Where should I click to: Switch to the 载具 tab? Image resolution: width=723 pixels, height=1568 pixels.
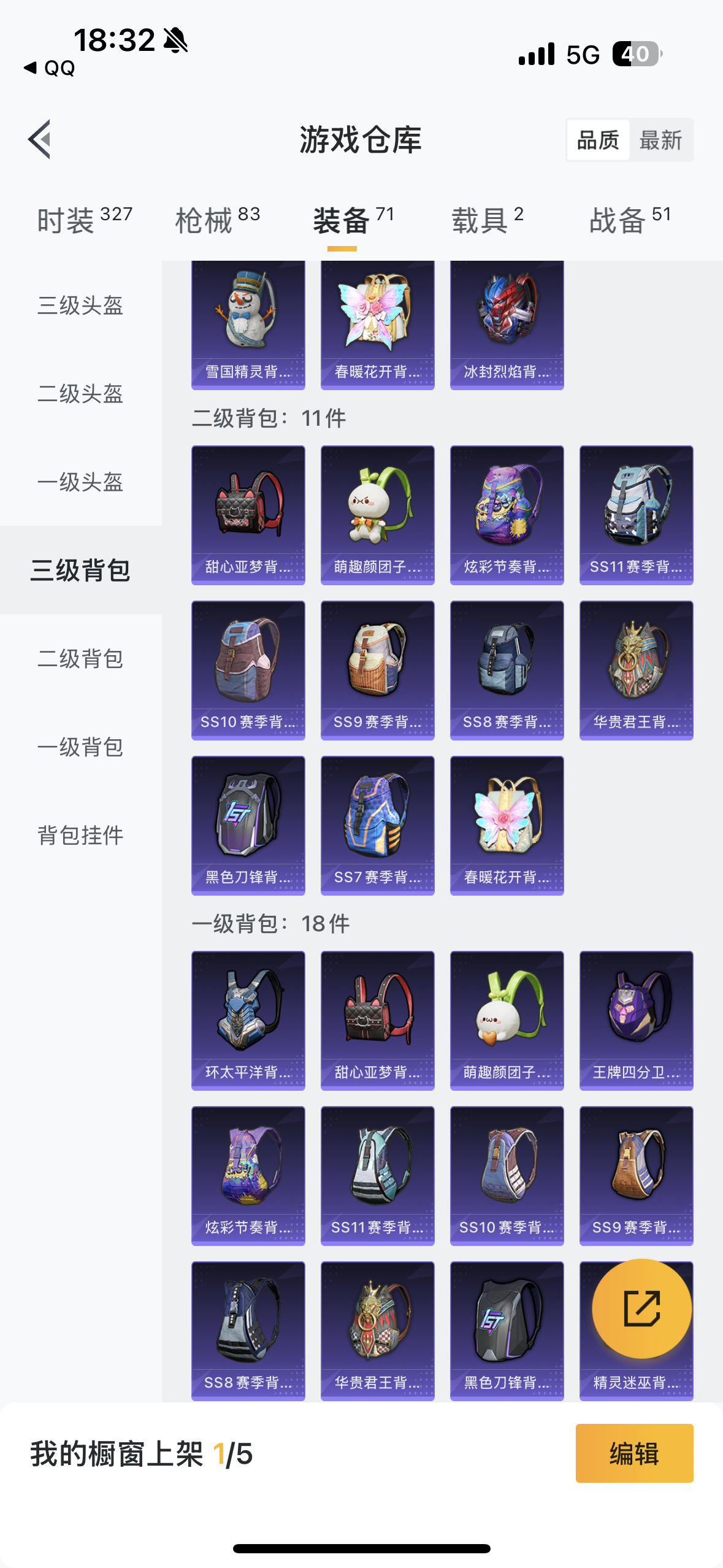pos(488,220)
